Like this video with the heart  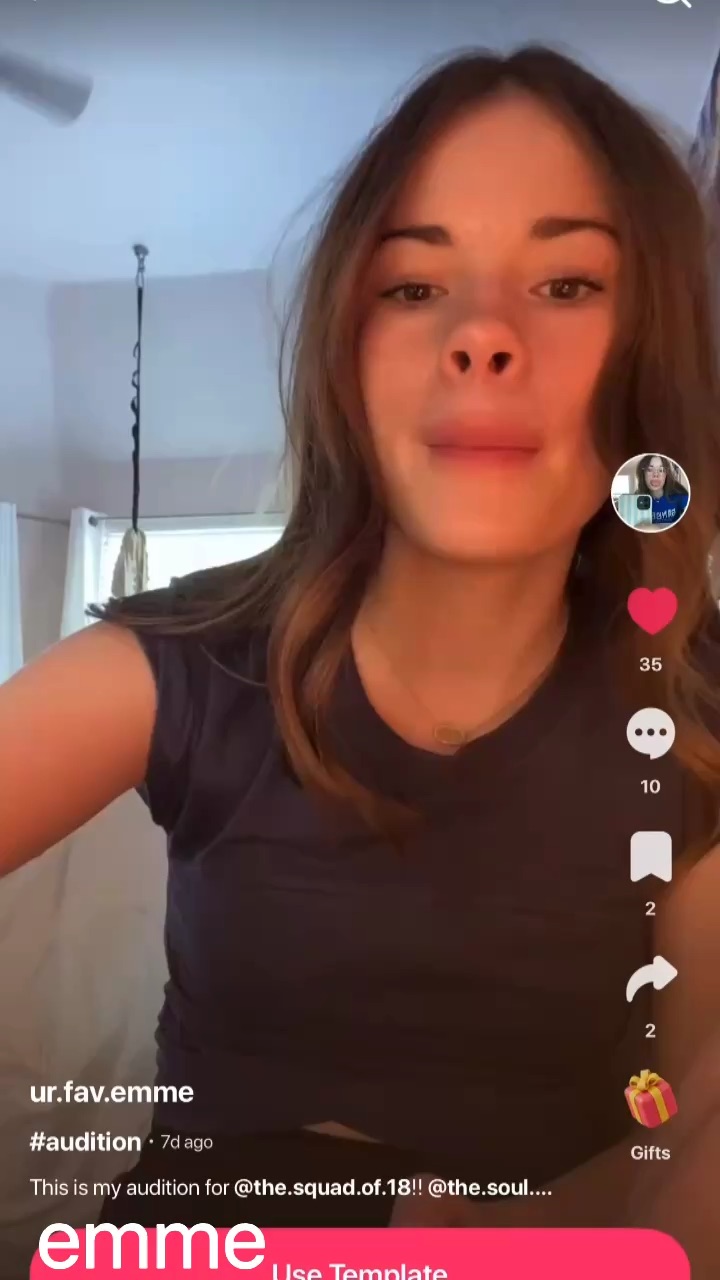click(651, 611)
